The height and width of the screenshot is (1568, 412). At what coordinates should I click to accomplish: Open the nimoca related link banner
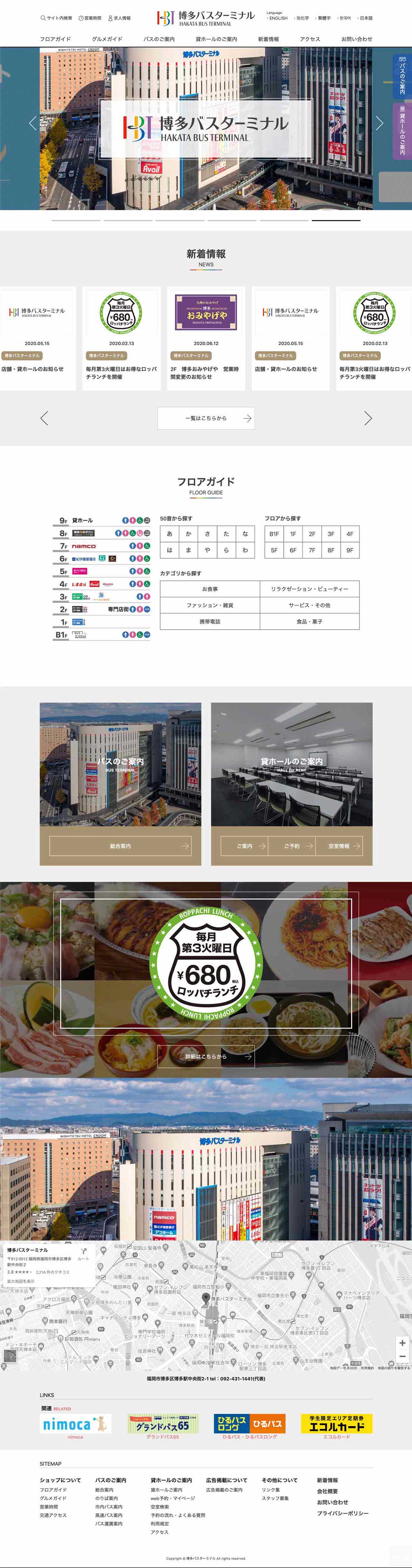click(x=75, y=1424)
